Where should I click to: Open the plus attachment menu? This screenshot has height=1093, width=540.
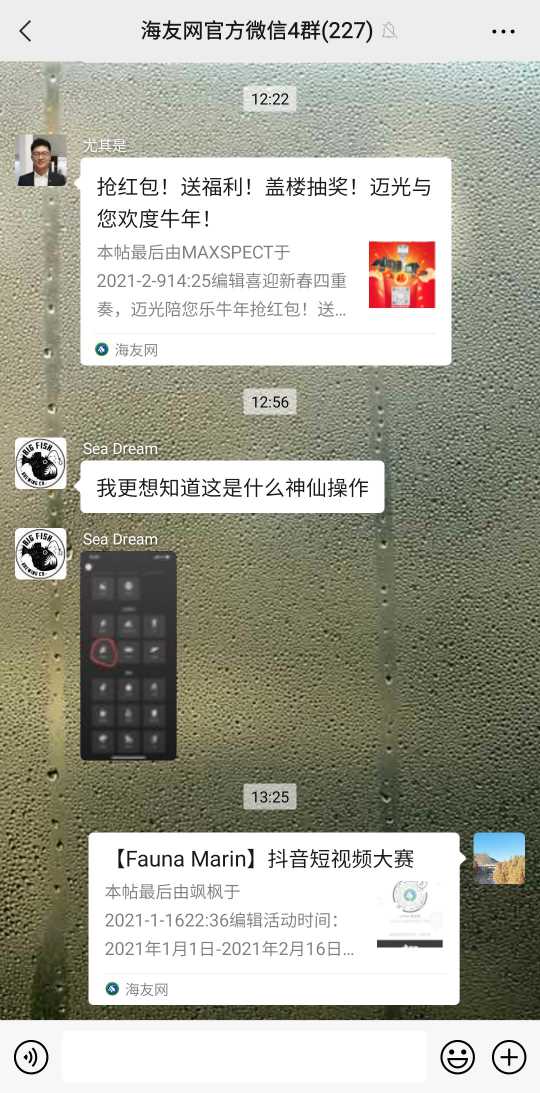tap(509, 1057)
